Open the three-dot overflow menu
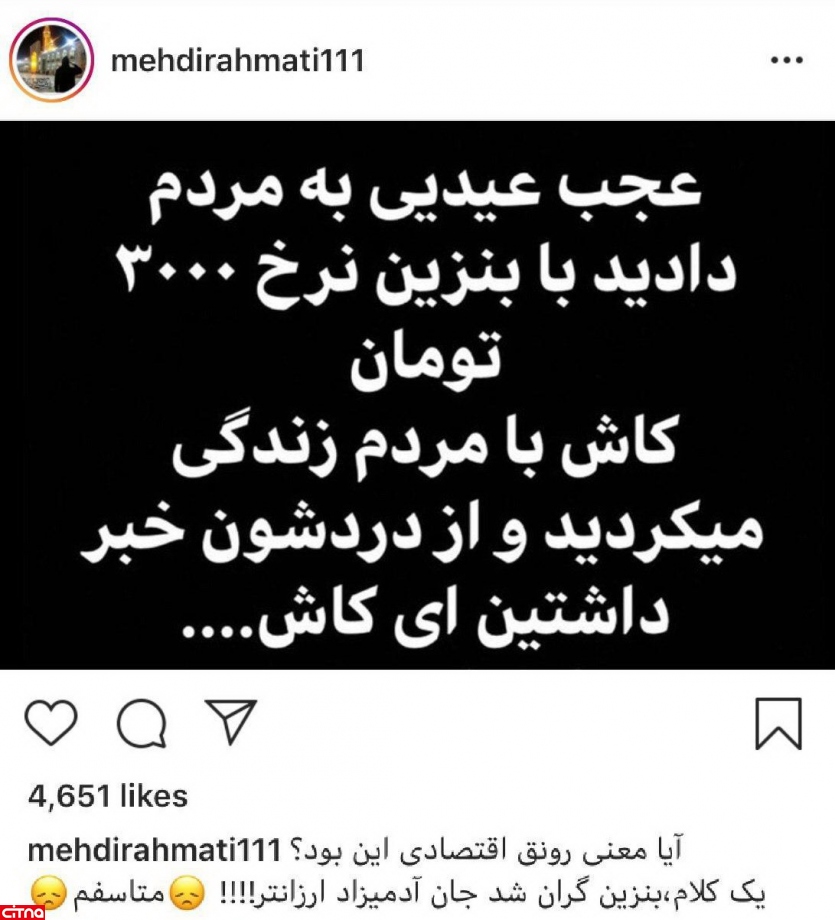This screenshot has width=835, height=920. click(x=786, y=61)
